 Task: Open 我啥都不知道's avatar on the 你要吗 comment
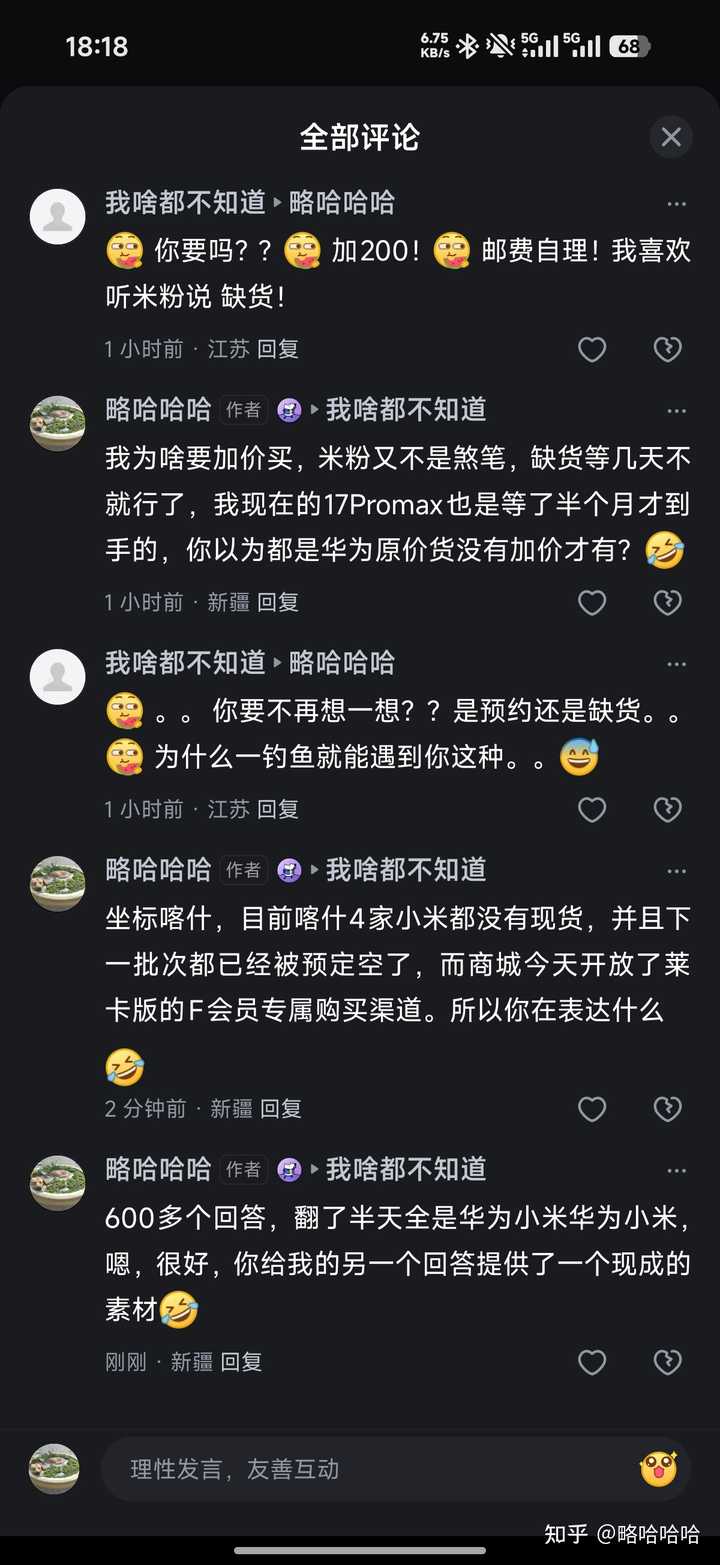pyautogui.click(x=57, y=216)
